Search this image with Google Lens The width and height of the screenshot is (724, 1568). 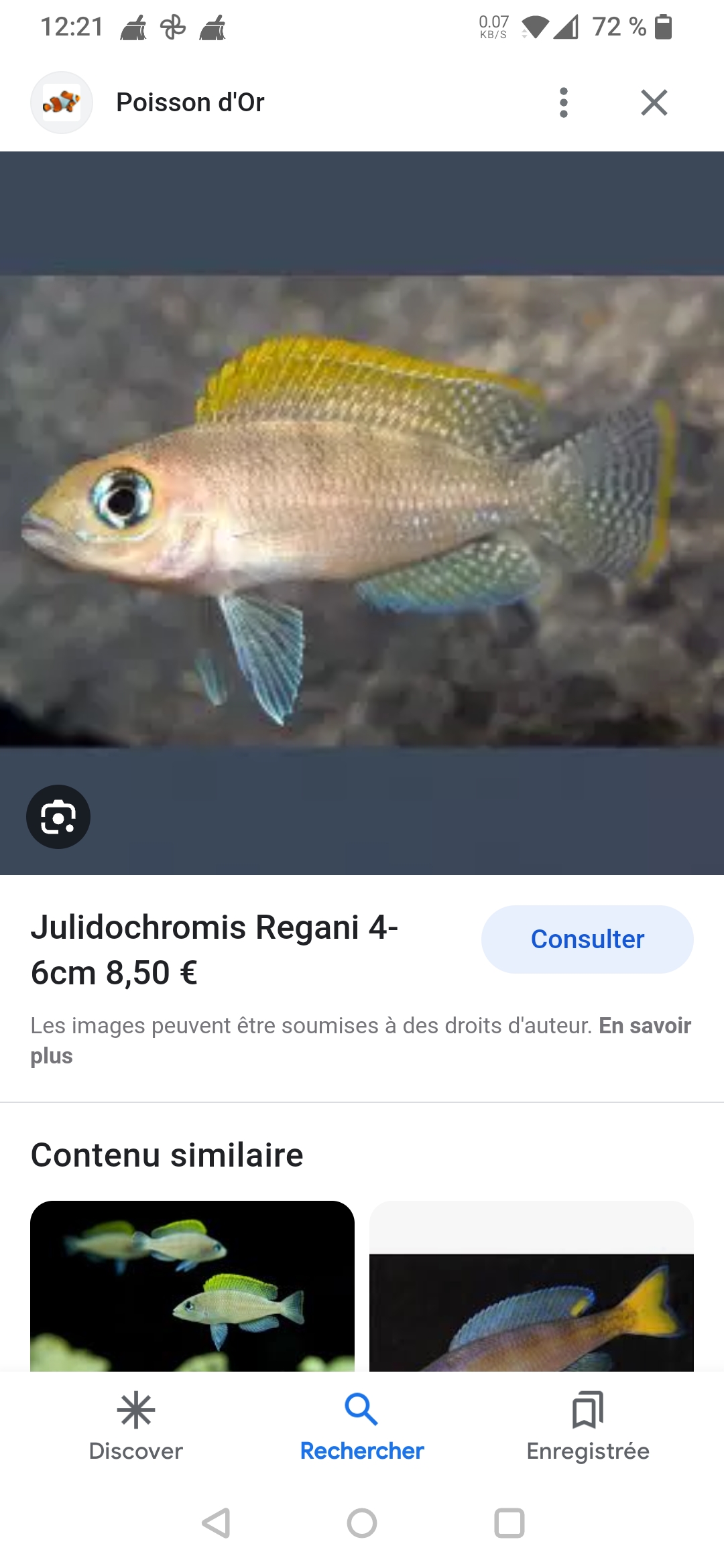pyautogui.click(x=58, y=817)
